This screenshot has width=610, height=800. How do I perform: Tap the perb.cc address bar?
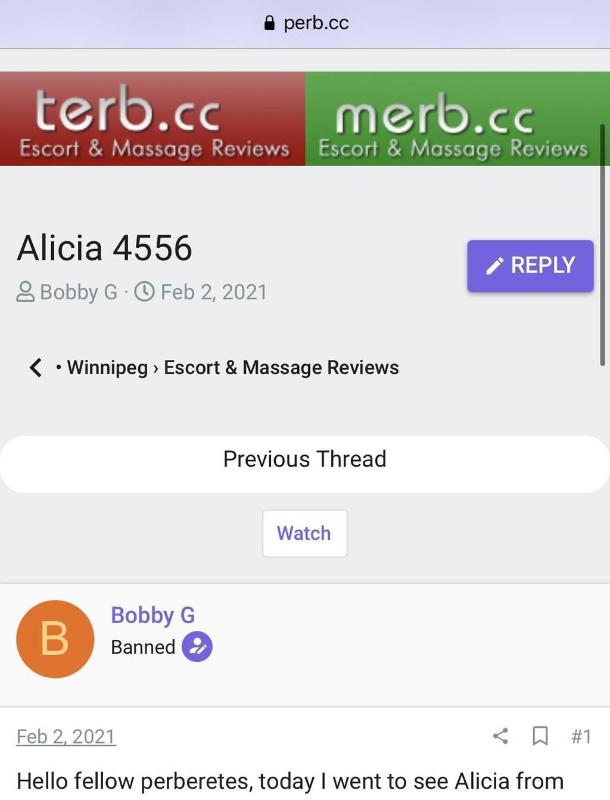pos(305,23)
